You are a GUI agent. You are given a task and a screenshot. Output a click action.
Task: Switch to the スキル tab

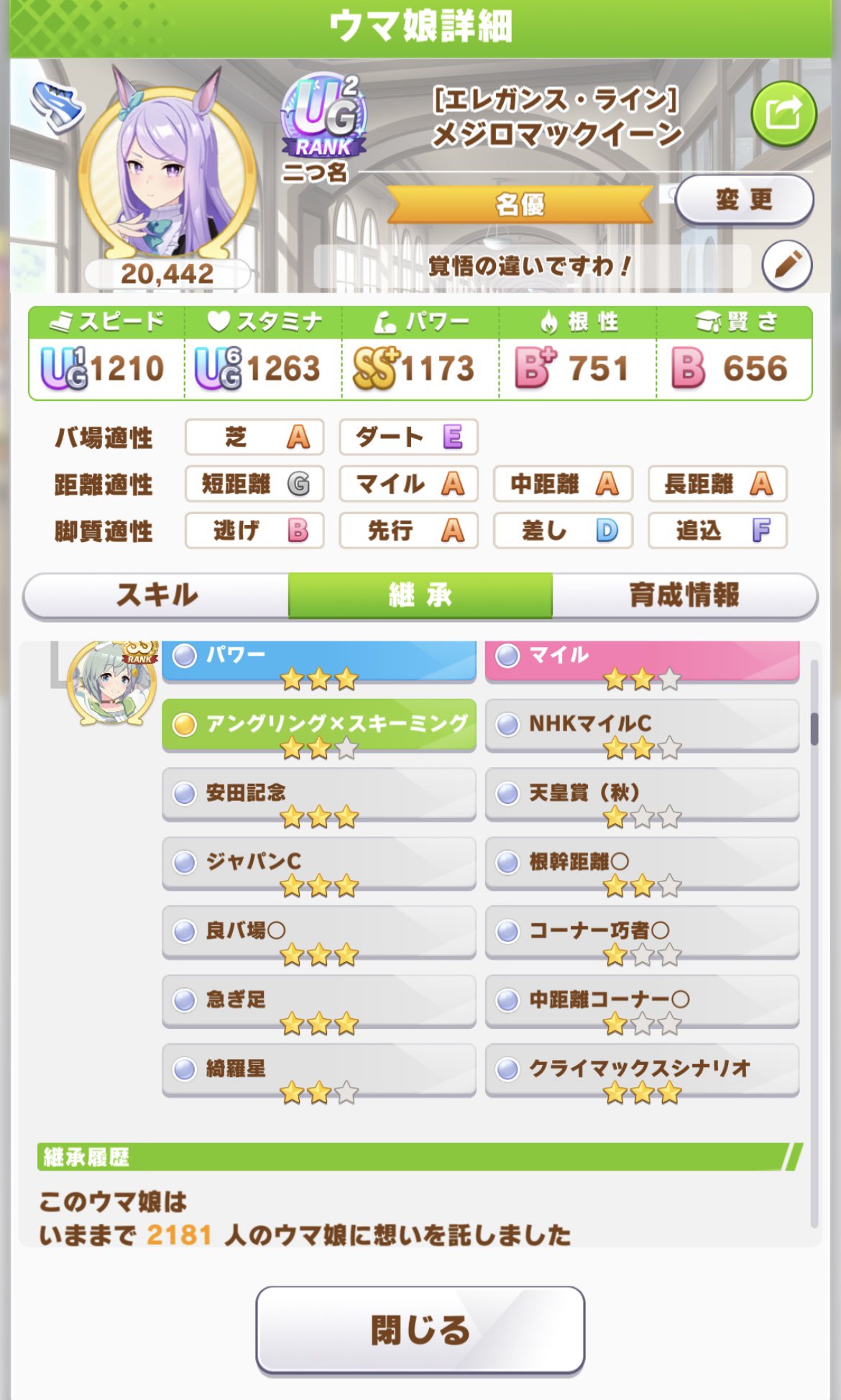tap(156, 595)
